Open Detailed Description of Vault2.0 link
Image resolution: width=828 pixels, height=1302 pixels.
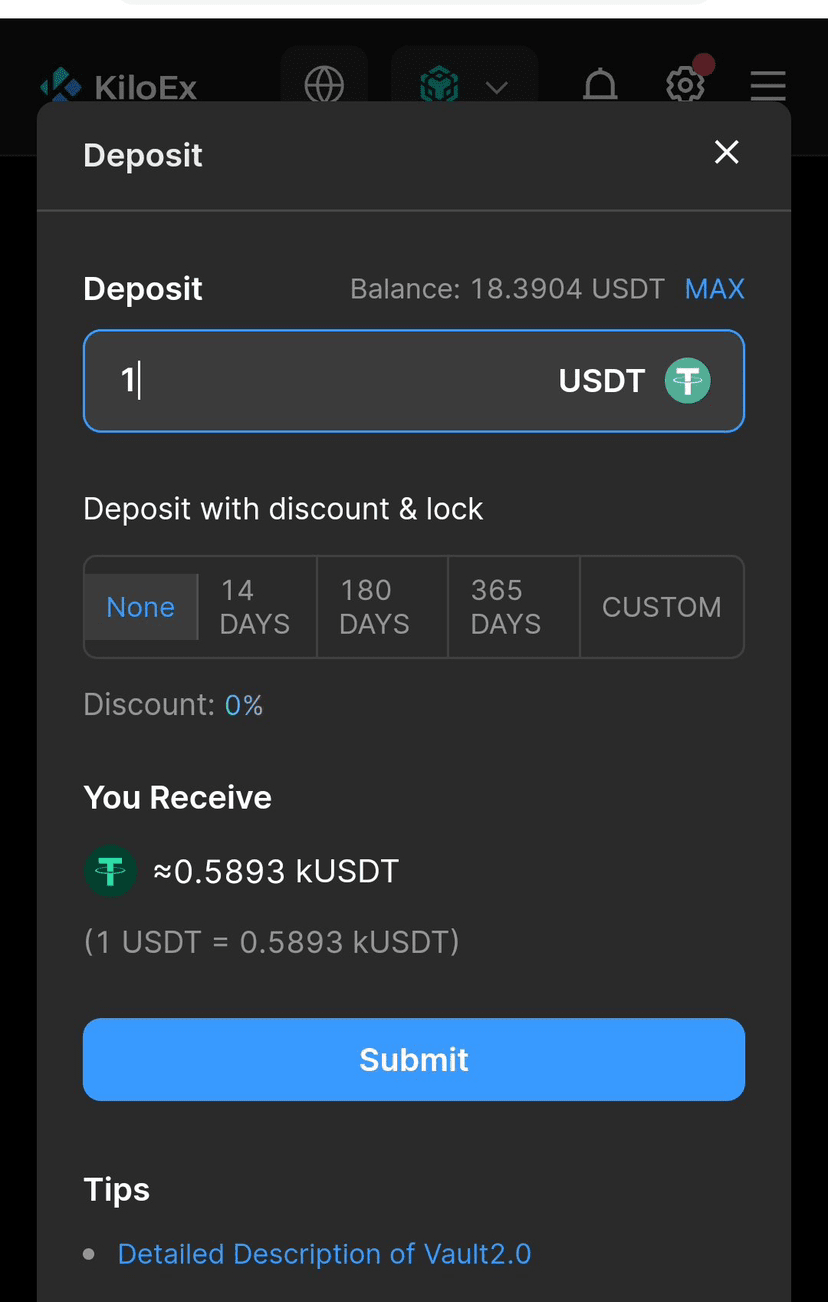[324, 1254]
